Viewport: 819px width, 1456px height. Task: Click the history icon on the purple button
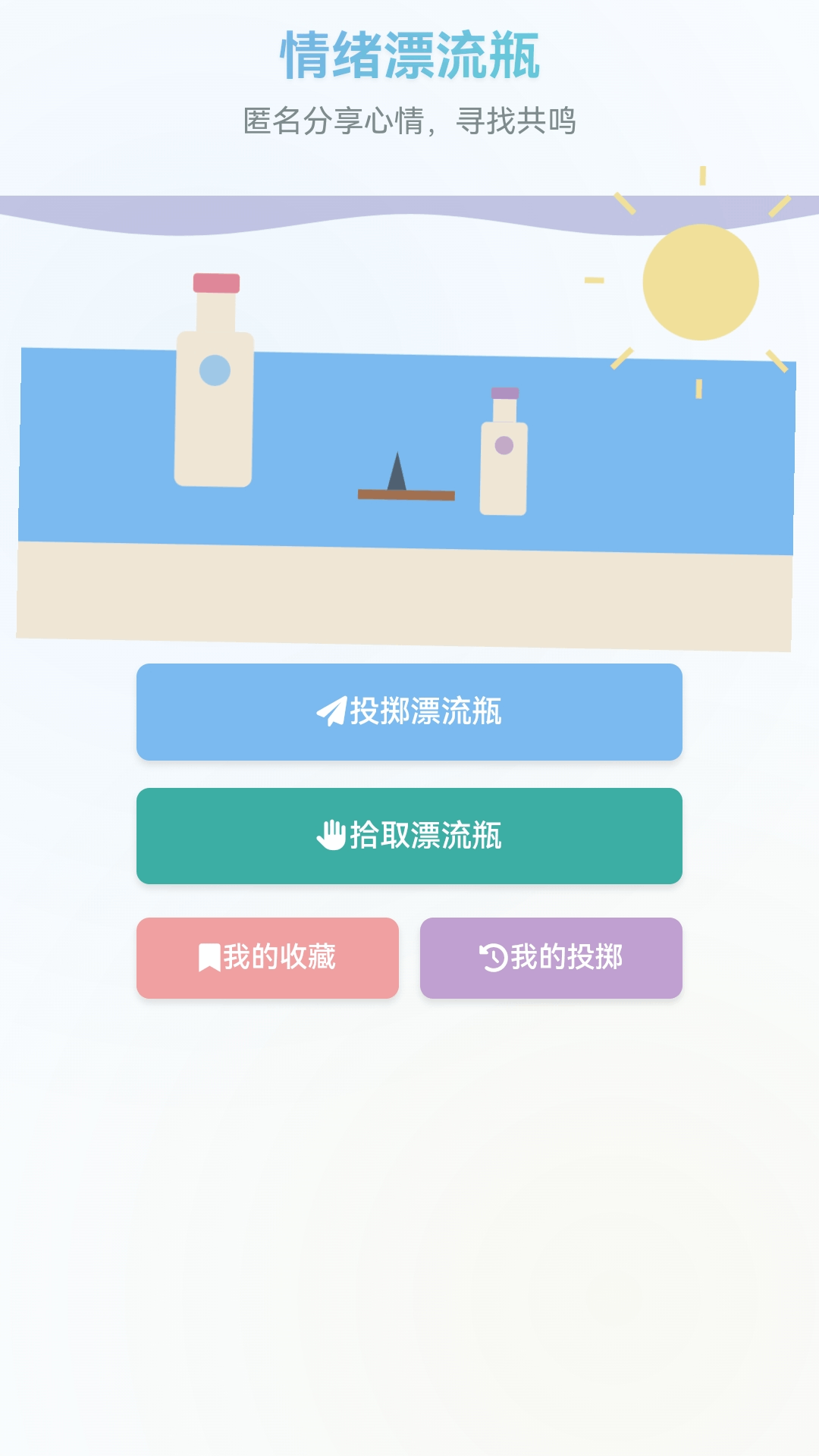pos(492,957)
